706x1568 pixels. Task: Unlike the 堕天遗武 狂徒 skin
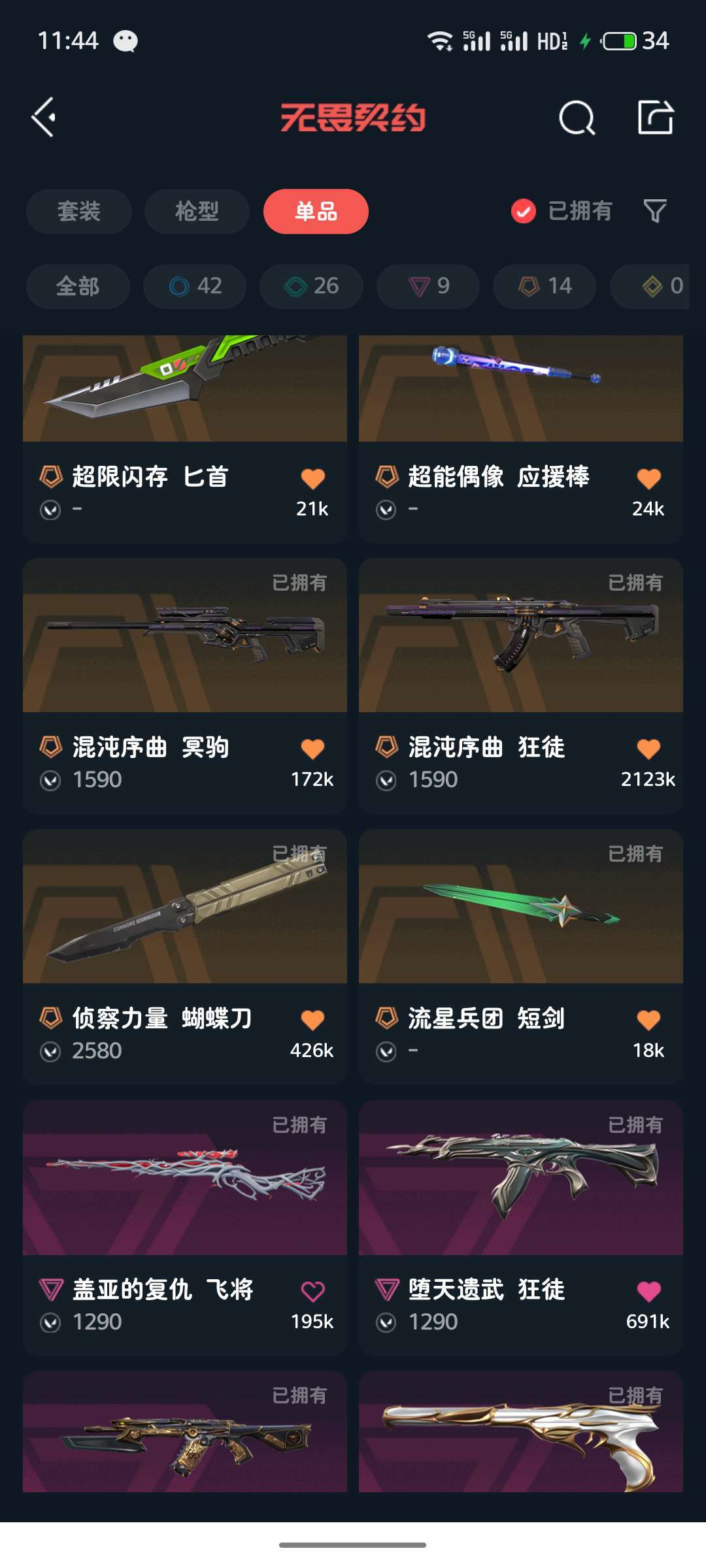[x=648, y=1291]
